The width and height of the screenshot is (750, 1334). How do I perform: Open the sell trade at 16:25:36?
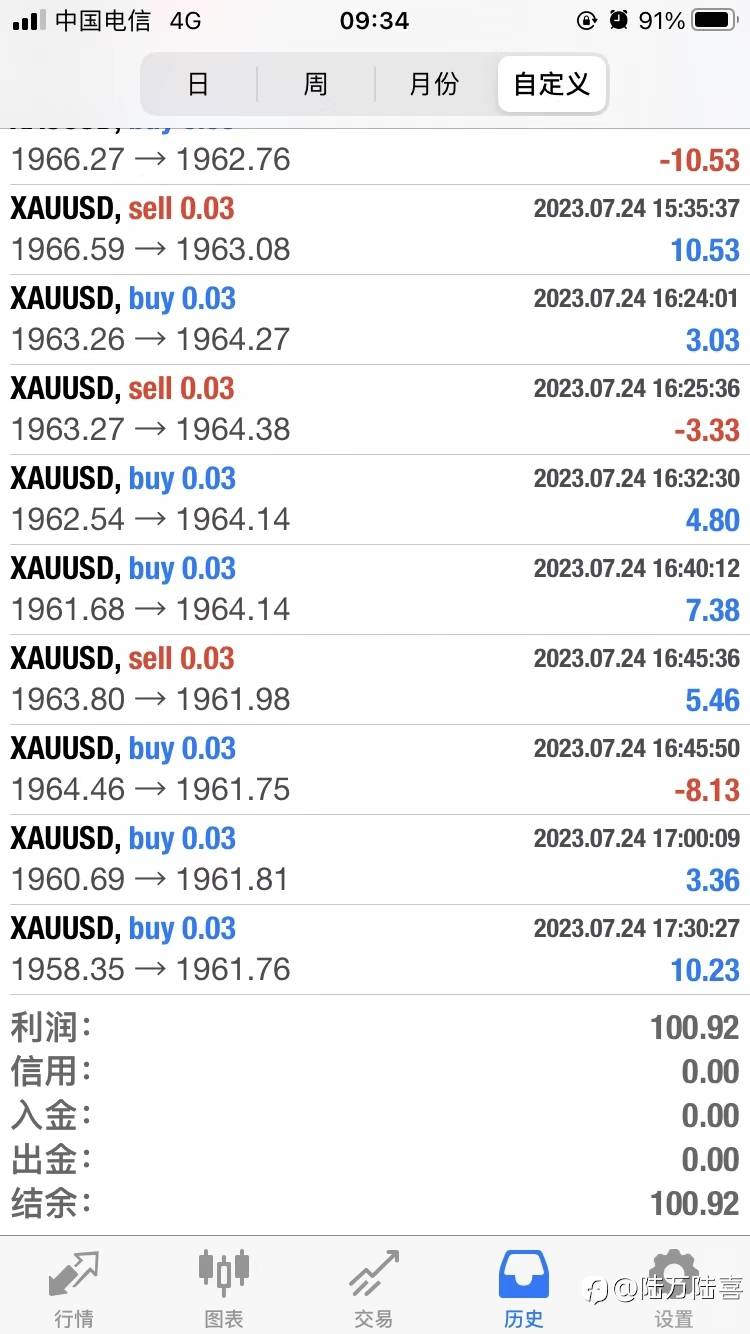click(375, 410)
